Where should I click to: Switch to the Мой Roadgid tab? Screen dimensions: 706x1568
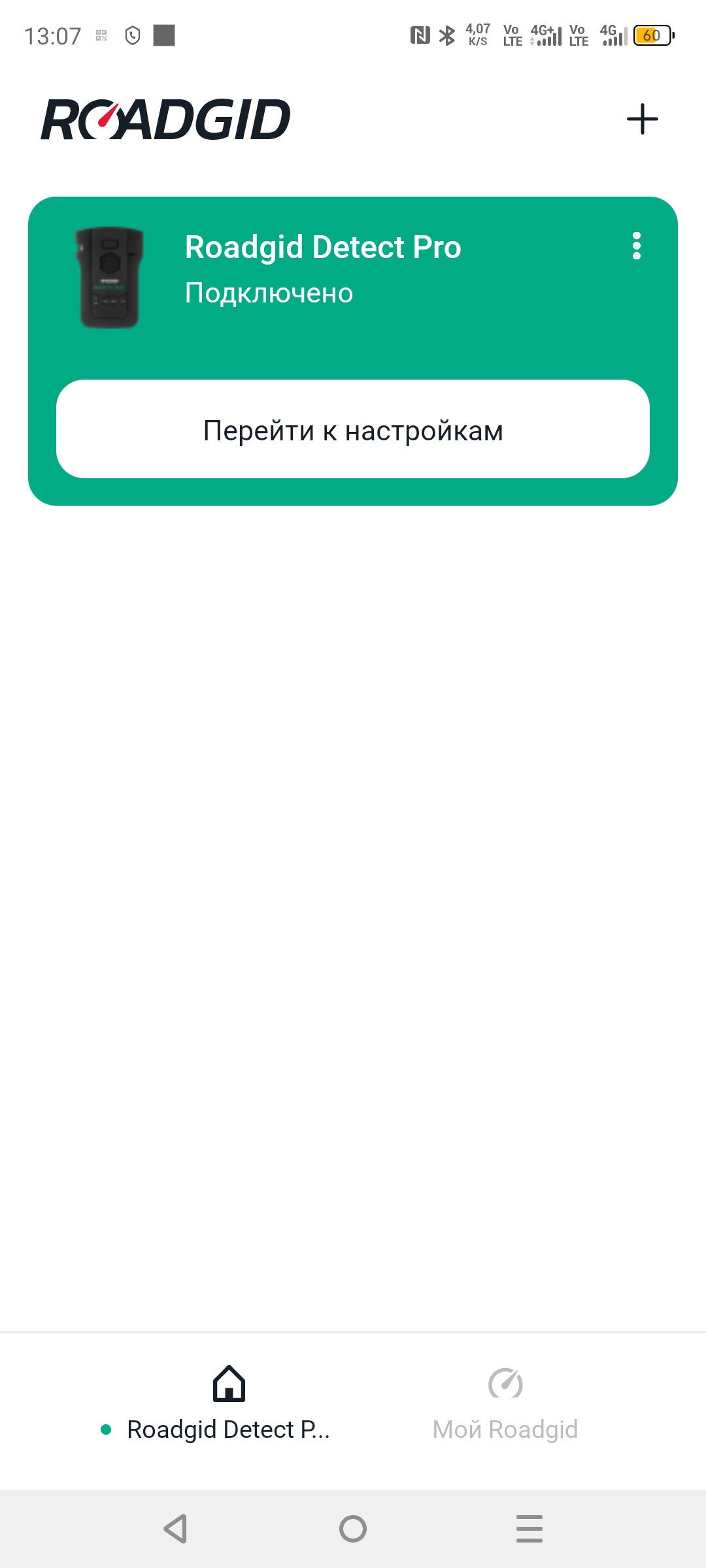505,1405
